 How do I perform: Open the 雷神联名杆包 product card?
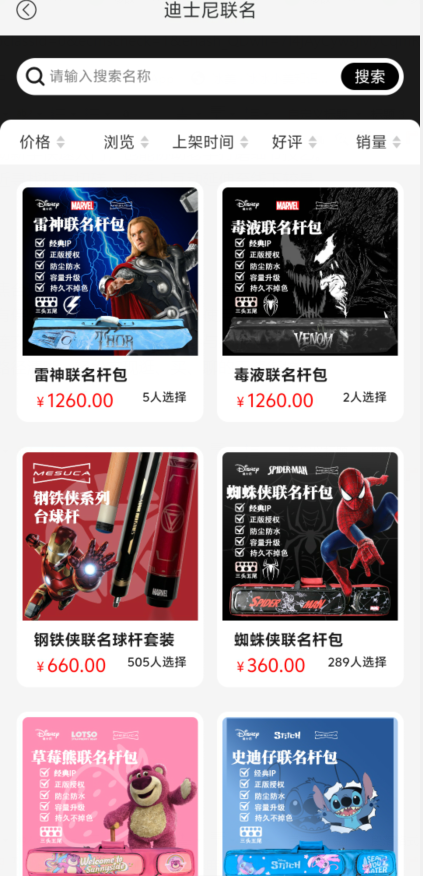point(110,302)
